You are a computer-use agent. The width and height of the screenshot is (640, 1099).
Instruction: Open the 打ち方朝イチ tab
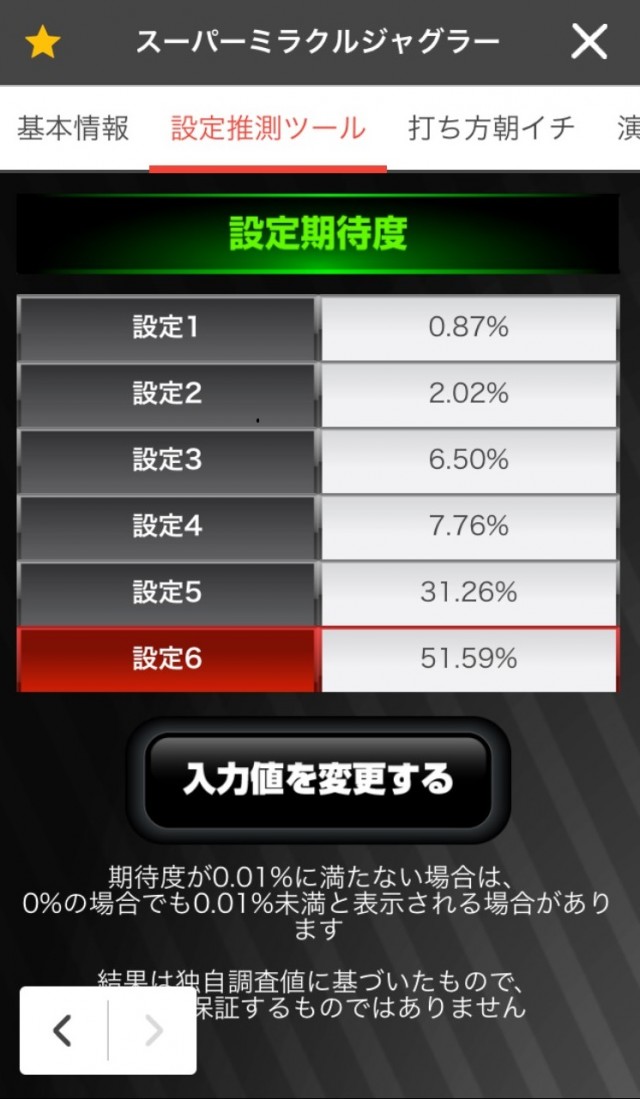pos(492,129)
